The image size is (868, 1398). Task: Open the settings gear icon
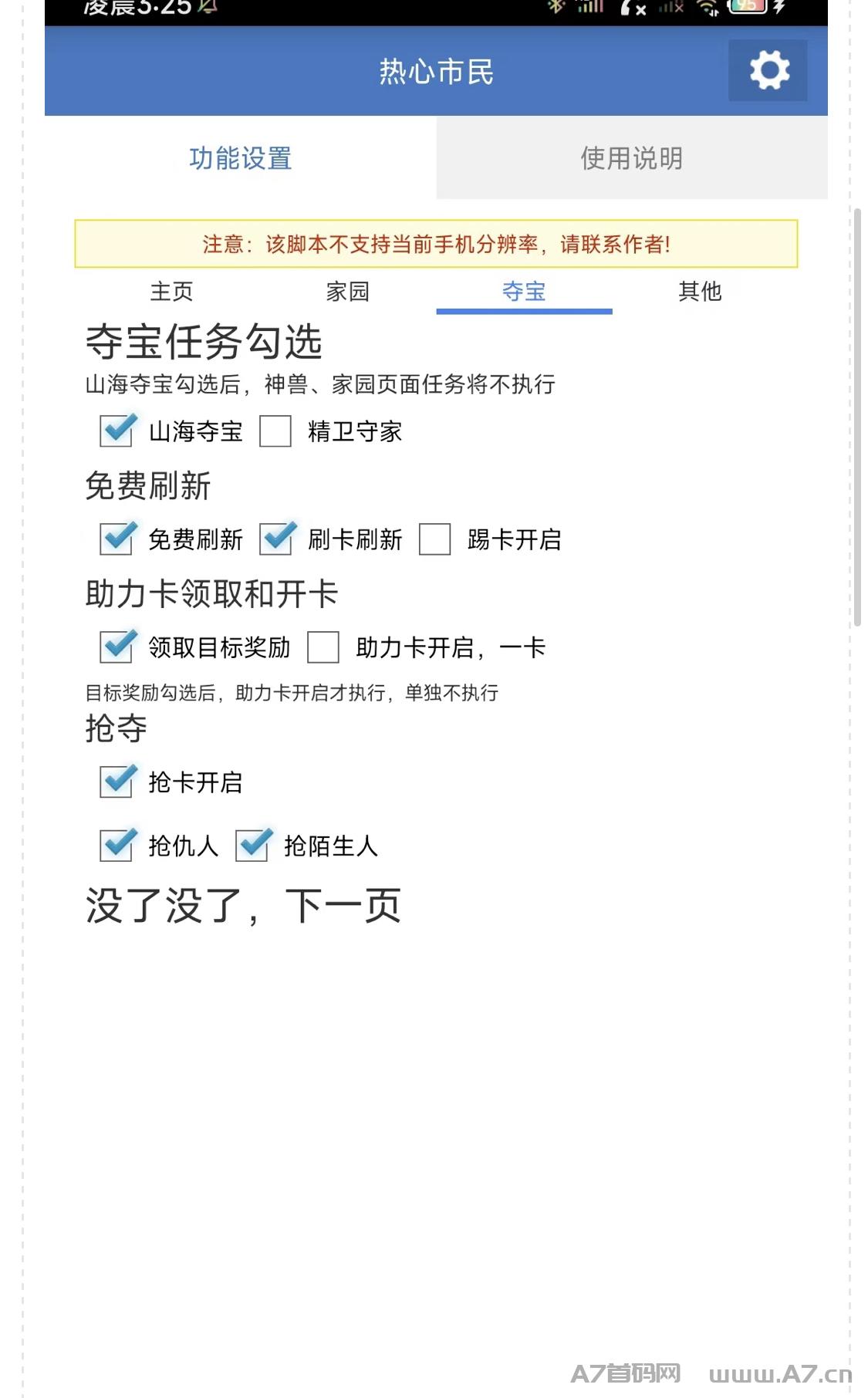pyautogui.click(x=768, y=70)
